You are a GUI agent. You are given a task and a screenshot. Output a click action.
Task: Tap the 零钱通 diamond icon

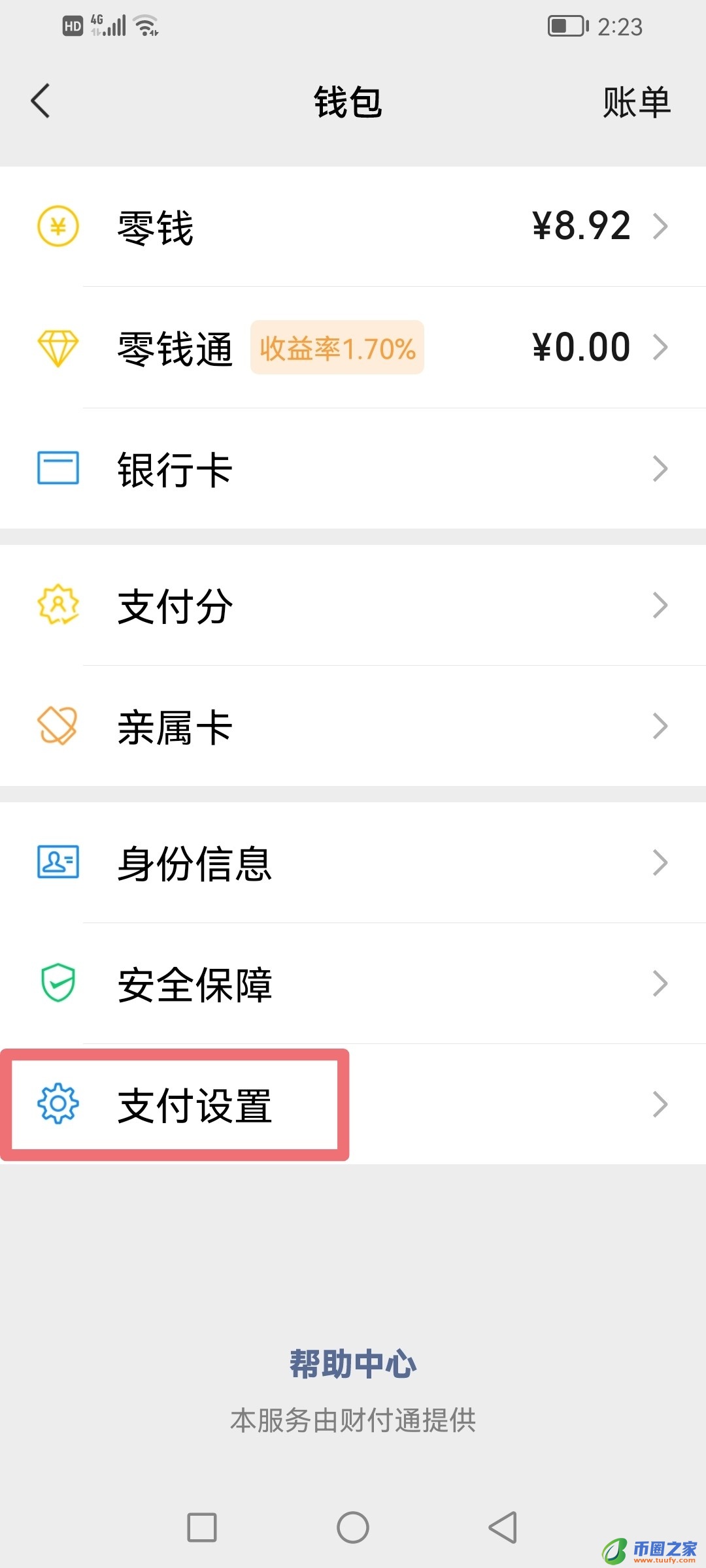point(58,347)
